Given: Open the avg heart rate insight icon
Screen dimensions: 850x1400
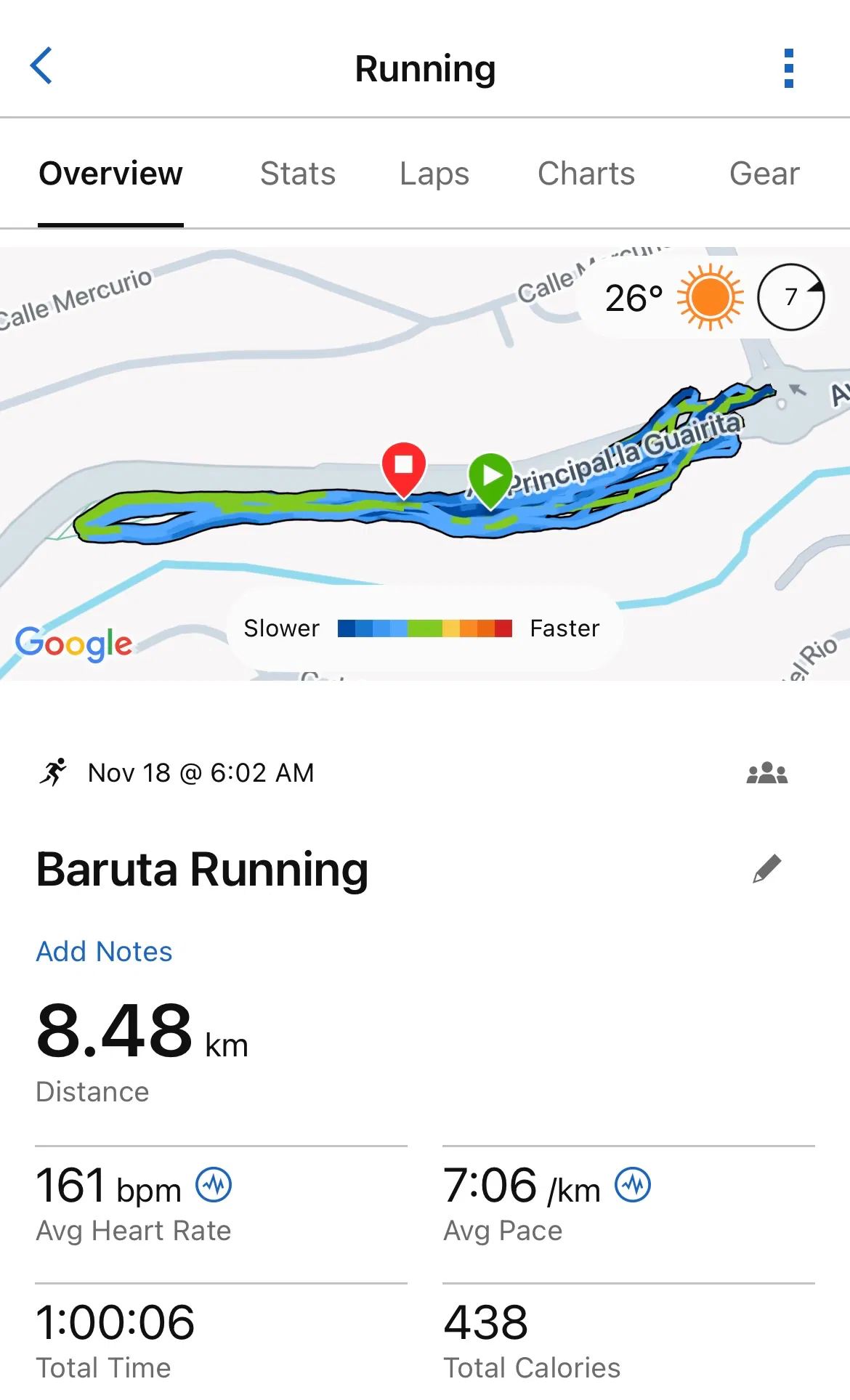Looking at the screenshot, I should pos(214,1185).
